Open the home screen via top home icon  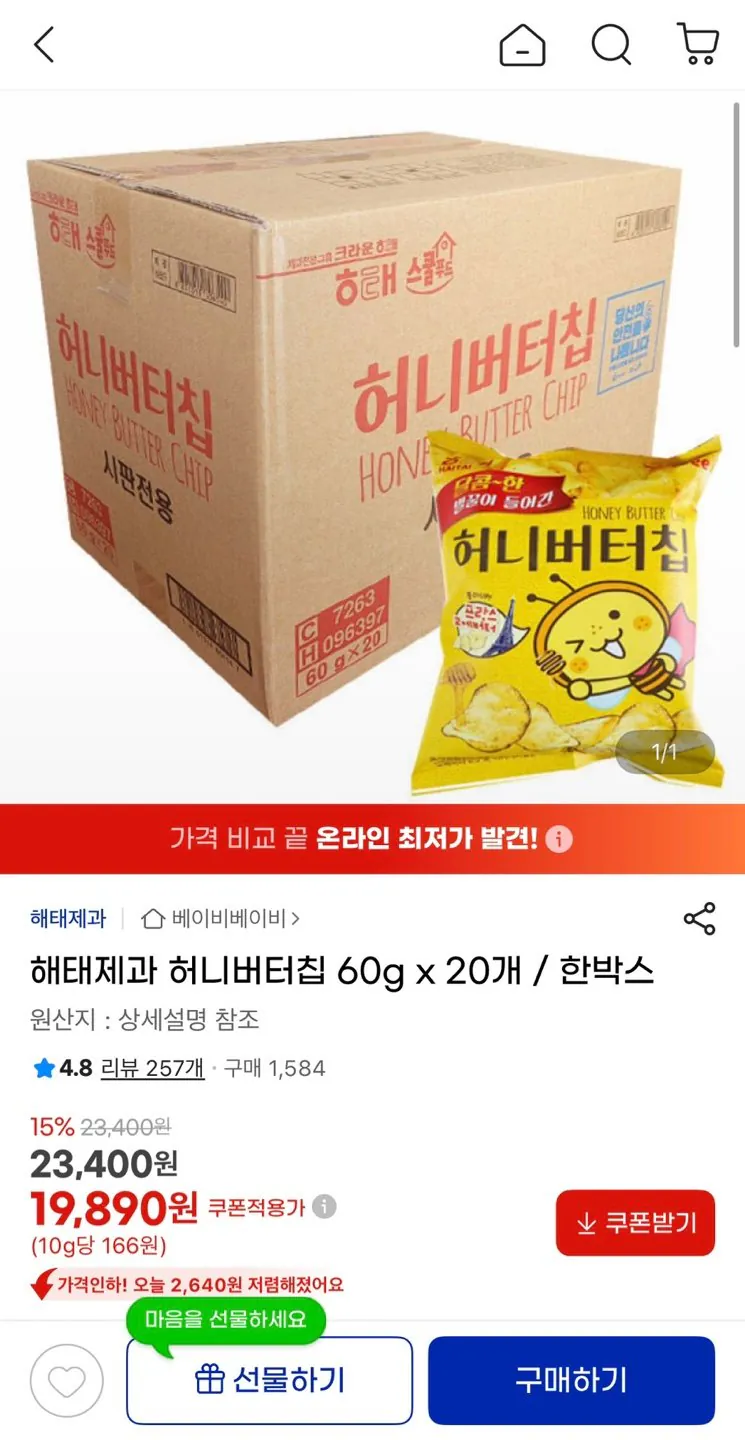(522, 44)
